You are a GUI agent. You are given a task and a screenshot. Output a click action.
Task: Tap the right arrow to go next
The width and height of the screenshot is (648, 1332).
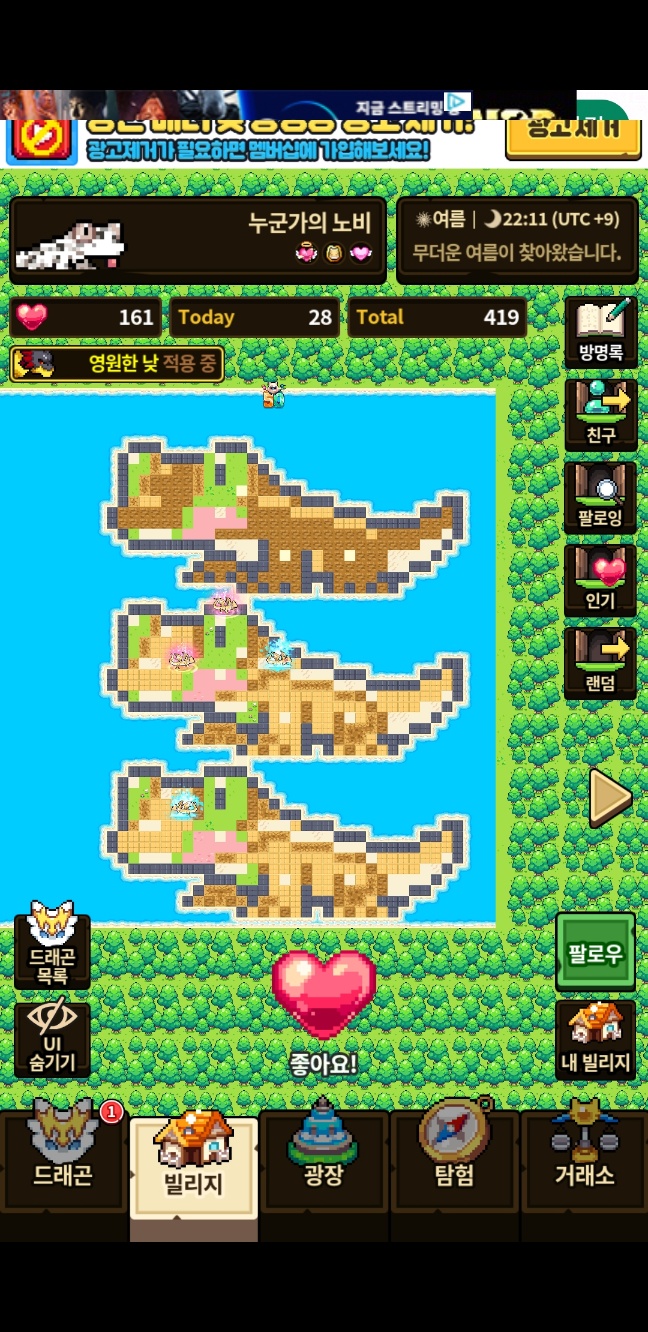[x=609, y=797]
